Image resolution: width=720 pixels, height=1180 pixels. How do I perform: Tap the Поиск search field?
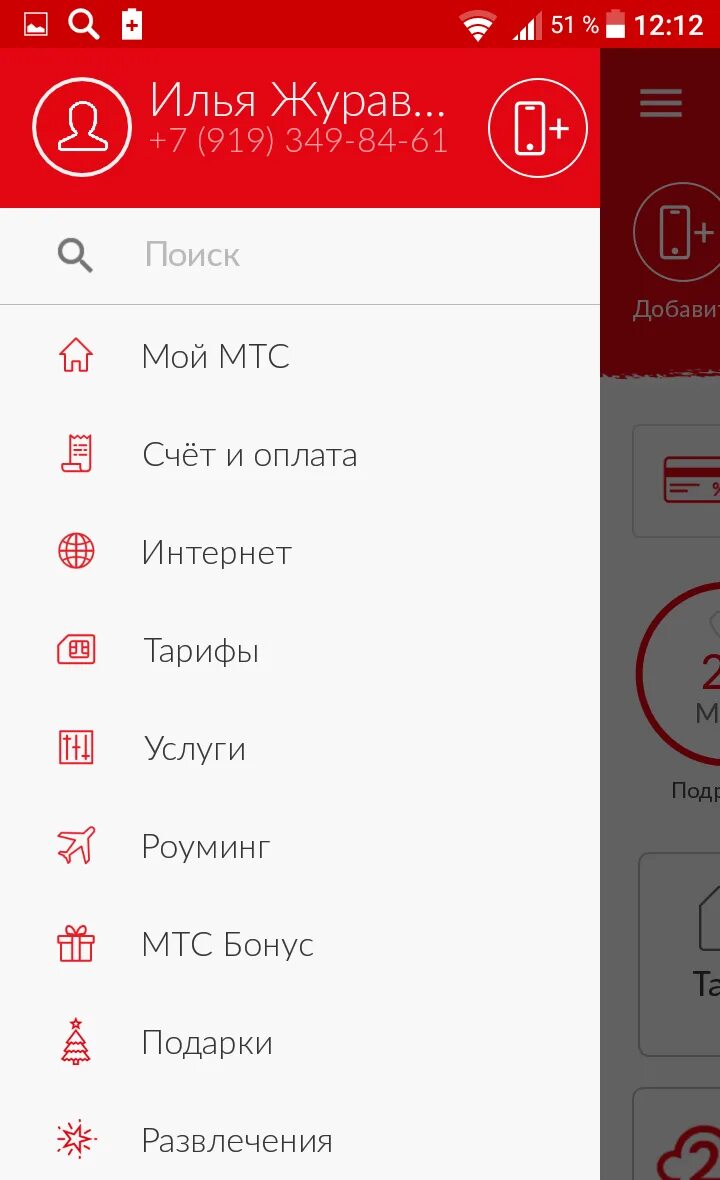pos(300,255)
